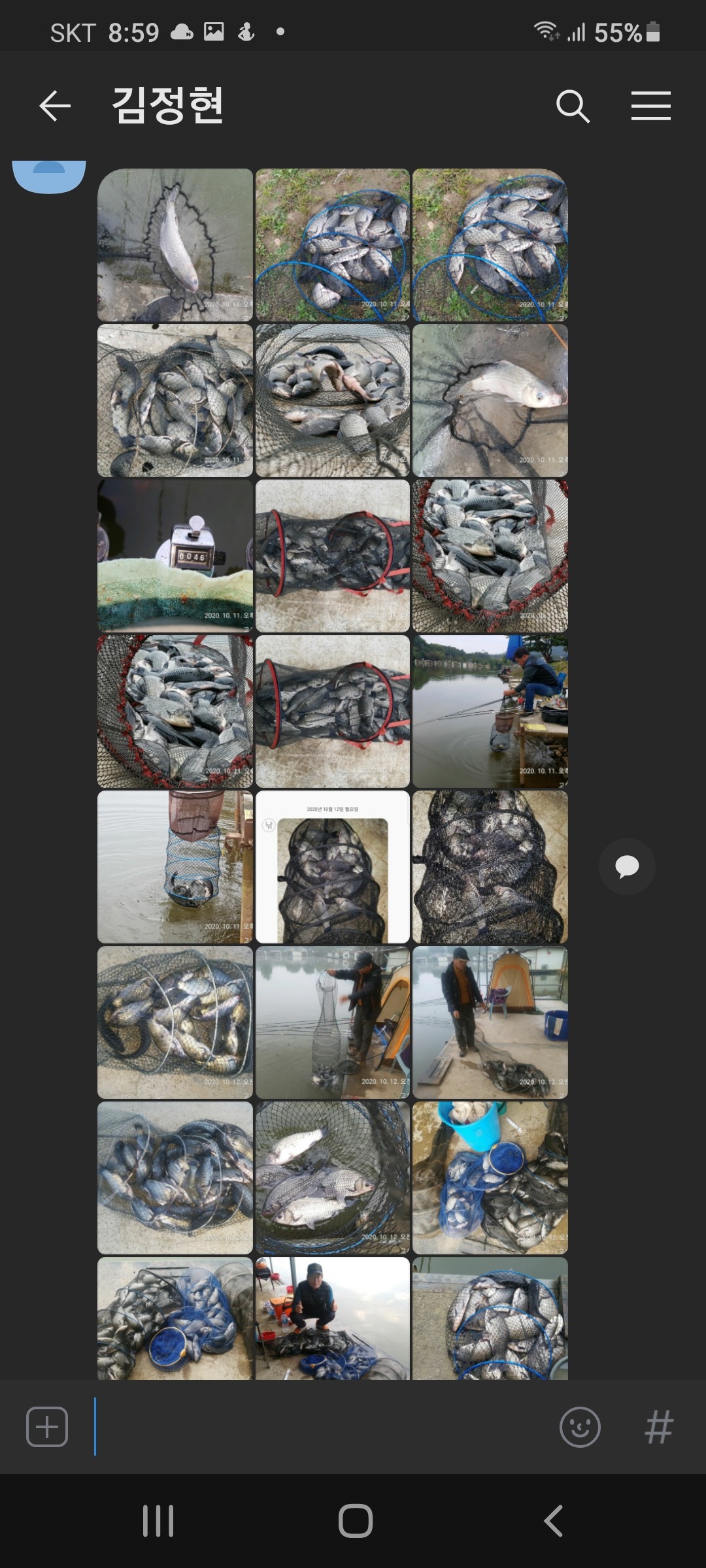Open the sender's profile picture
The height and width of the screenshot is (1568, 706).
pyautogui.click(x=49, y=175)
